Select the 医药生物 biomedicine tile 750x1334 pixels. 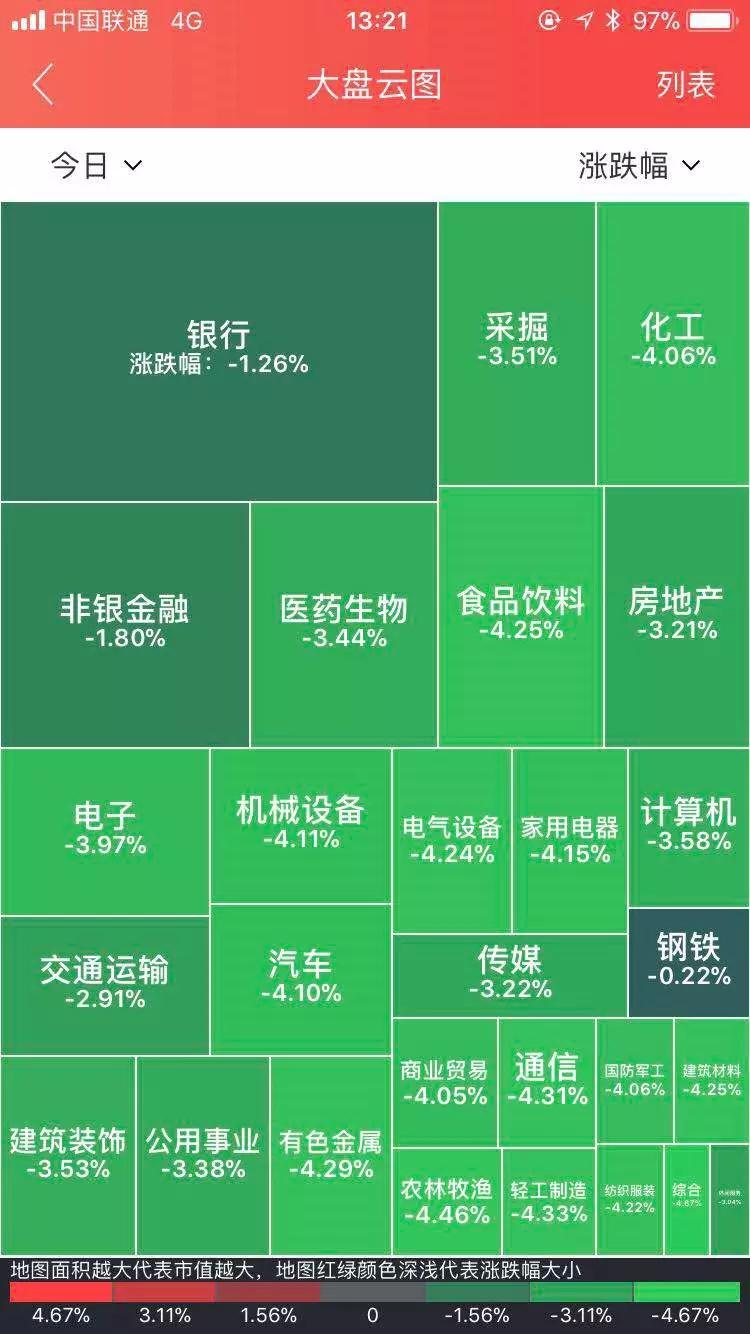(x=340, y=615)
